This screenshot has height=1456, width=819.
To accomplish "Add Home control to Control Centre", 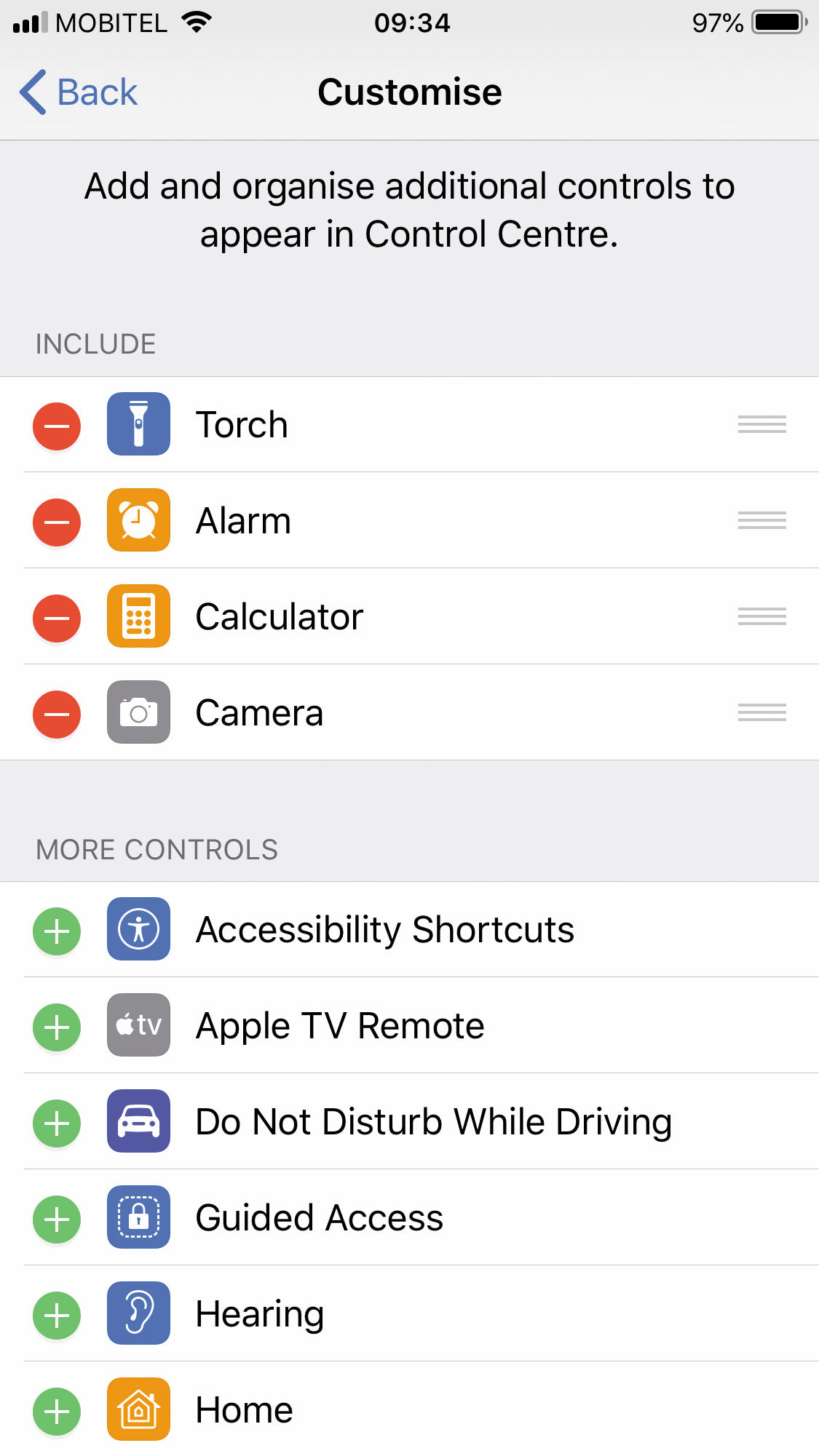I will point(57,1411).
